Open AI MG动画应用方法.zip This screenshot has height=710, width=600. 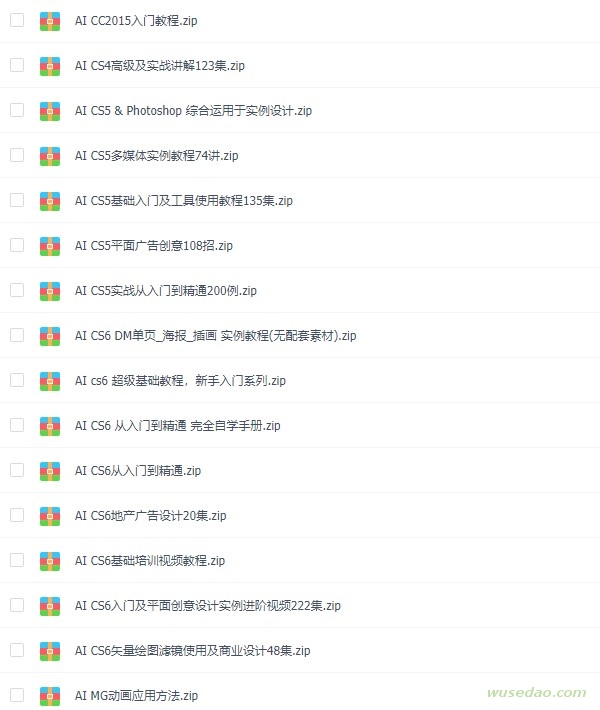[x=136, y=696]
